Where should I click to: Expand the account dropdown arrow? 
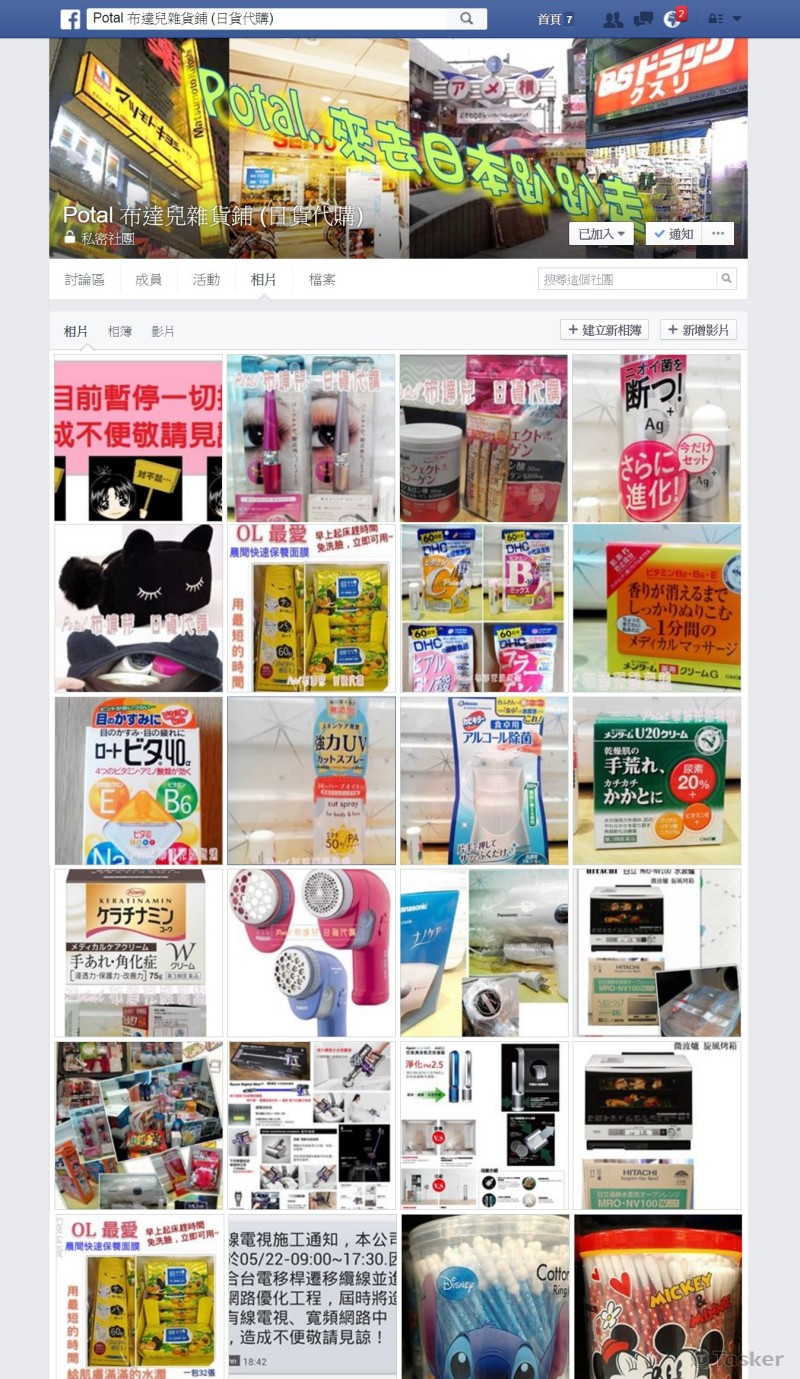click(x=737, y=19)
